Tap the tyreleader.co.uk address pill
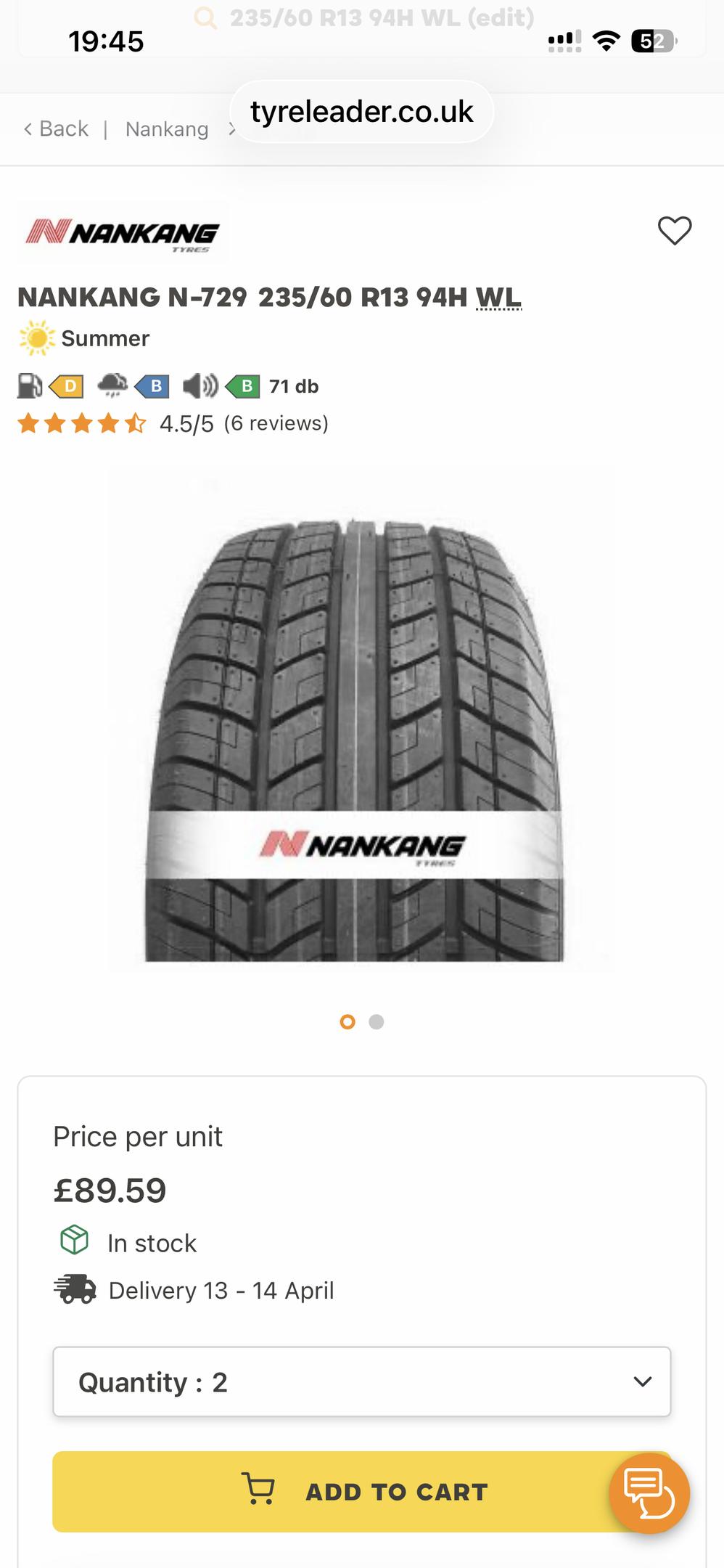The height and width of the screenshot is (1568, 724). click(361, 112)
